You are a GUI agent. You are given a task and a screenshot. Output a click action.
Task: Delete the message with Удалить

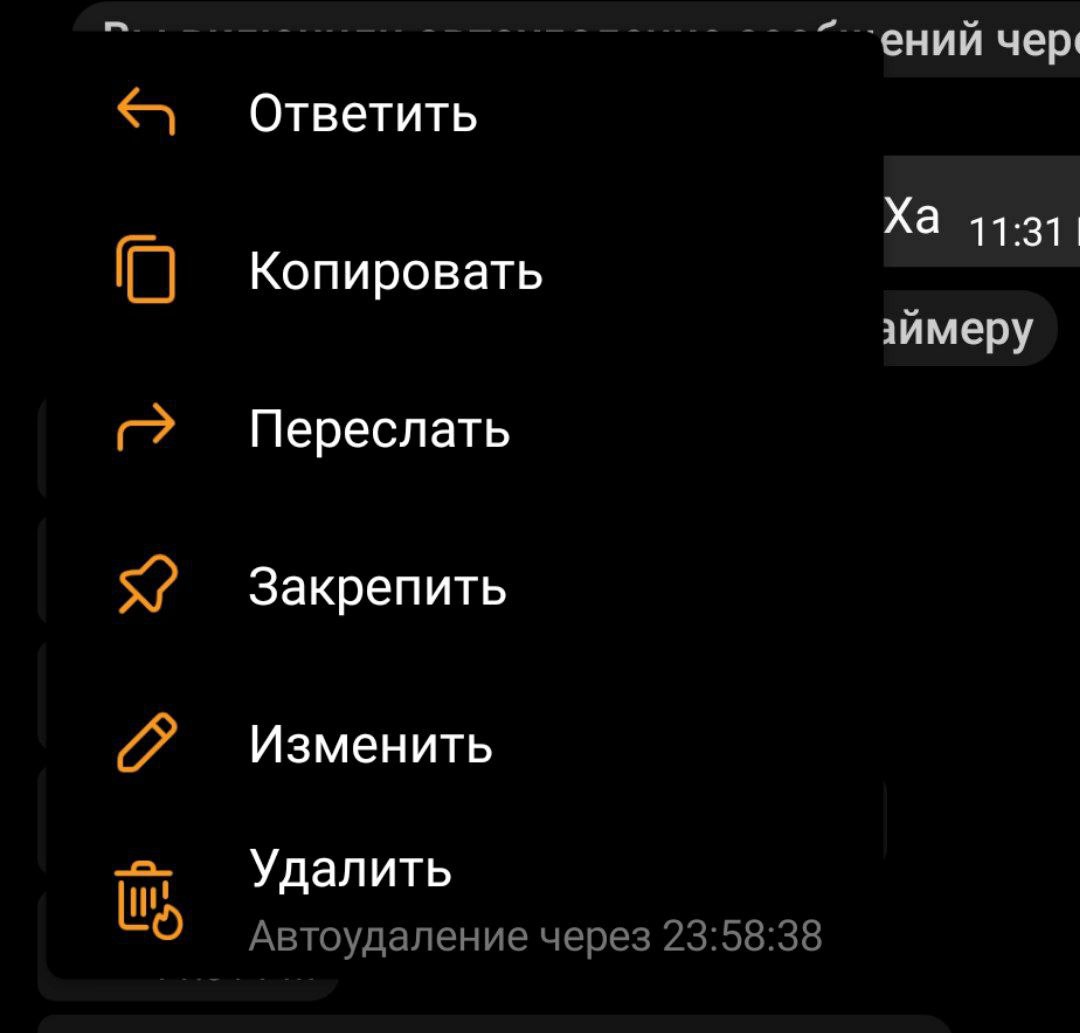point(350,869)
